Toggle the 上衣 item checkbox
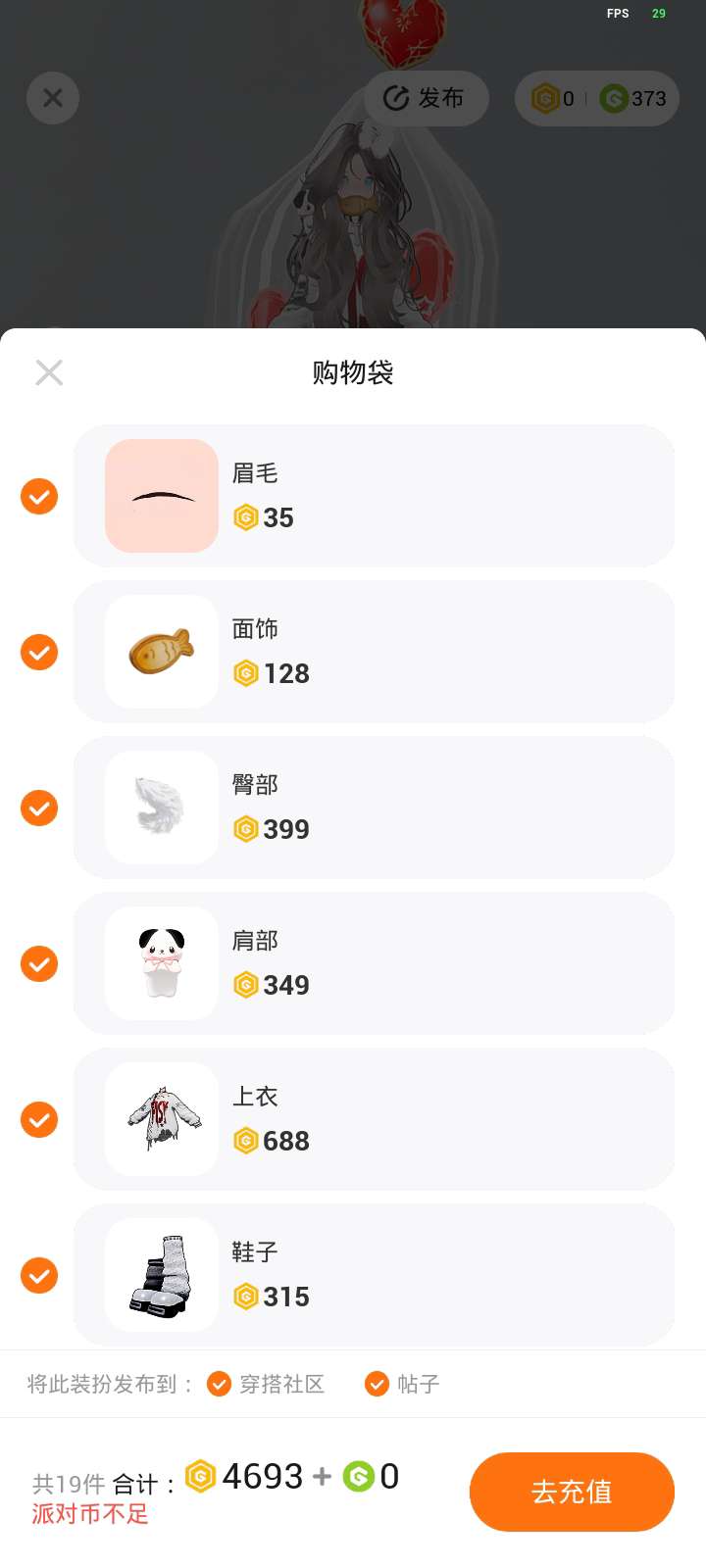Image resolution: width=706 pixels, height=1568 pixels. [x=39, y=1119]
